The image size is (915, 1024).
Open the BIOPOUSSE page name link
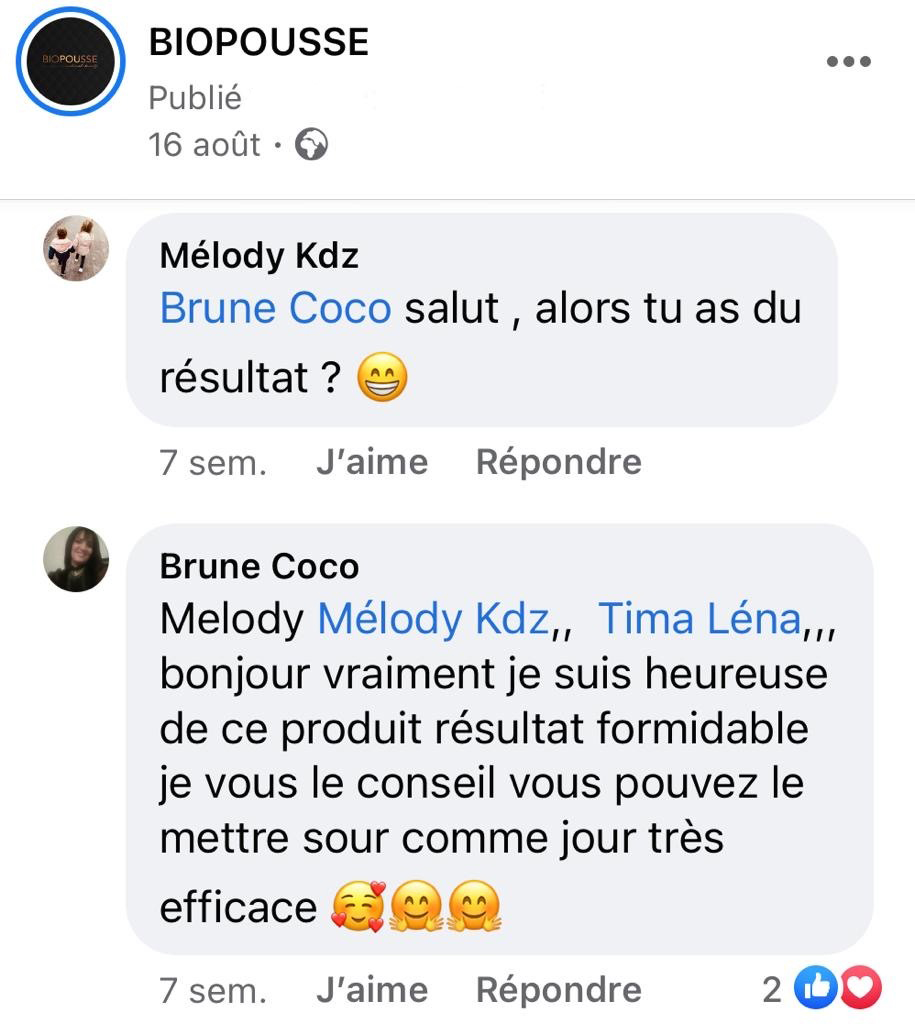pyautogui.click(x=258, y=42)
